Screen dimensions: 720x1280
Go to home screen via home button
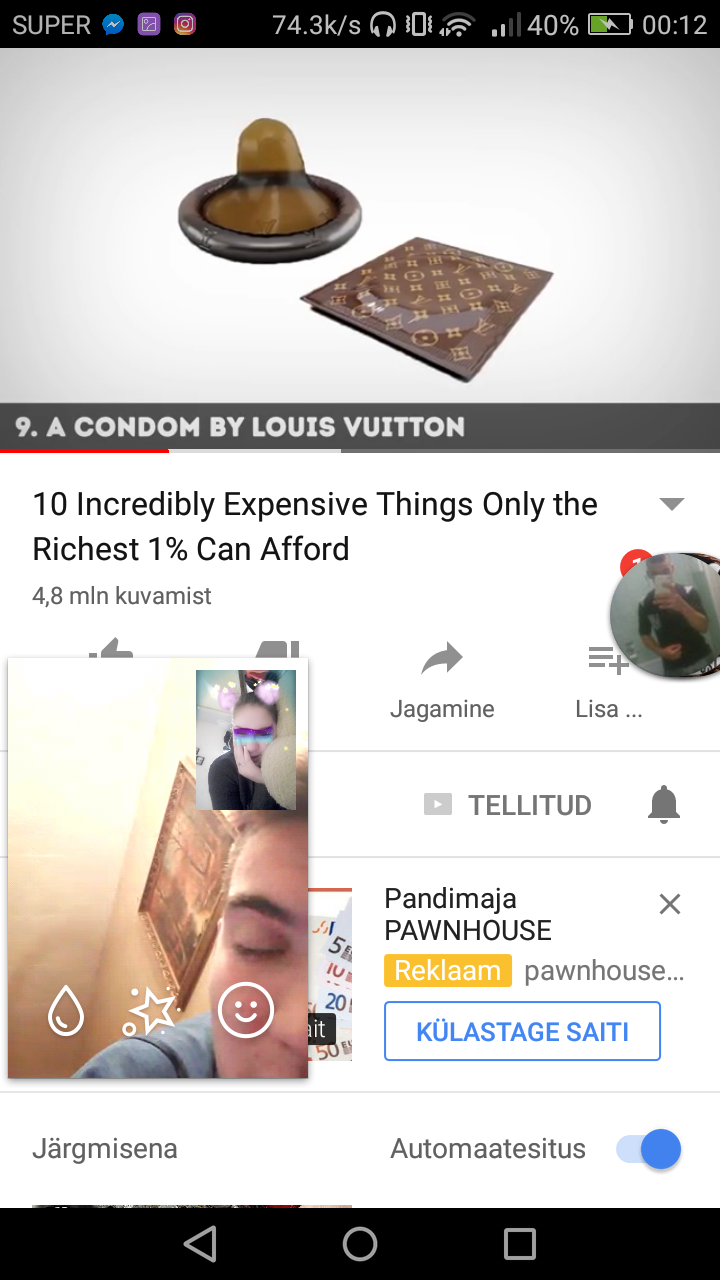pyautogui.click(x=360, y=1244)
